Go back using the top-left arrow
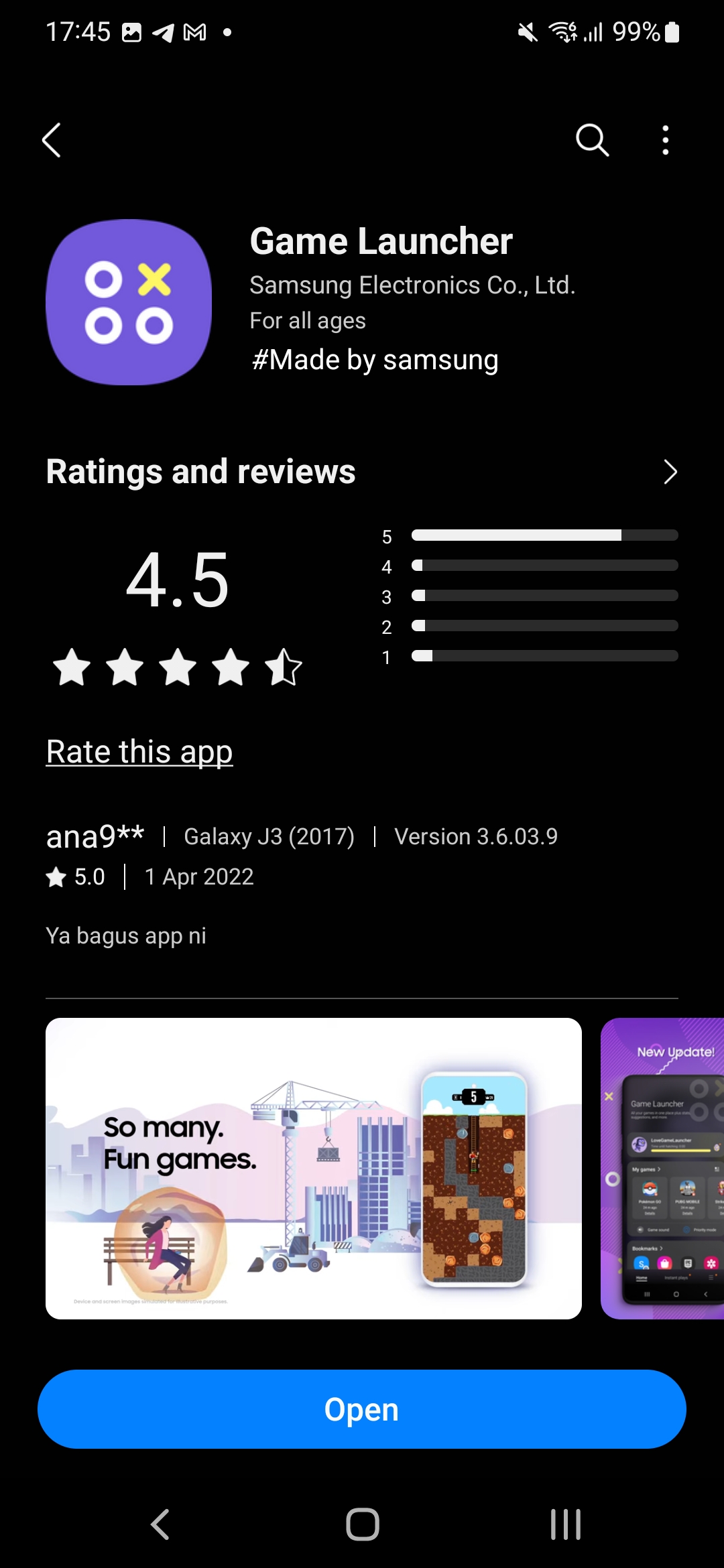The height and width of the screenshot is (1568, 724). (x=52, y=140)
